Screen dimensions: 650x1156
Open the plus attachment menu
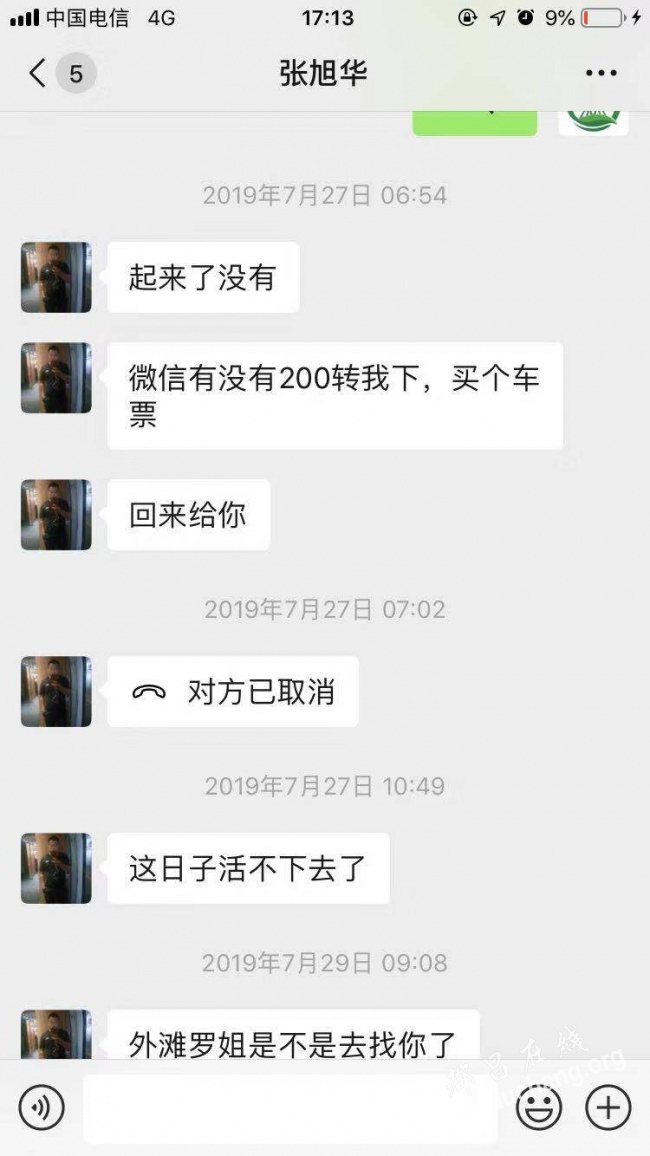coord(607,1107)
